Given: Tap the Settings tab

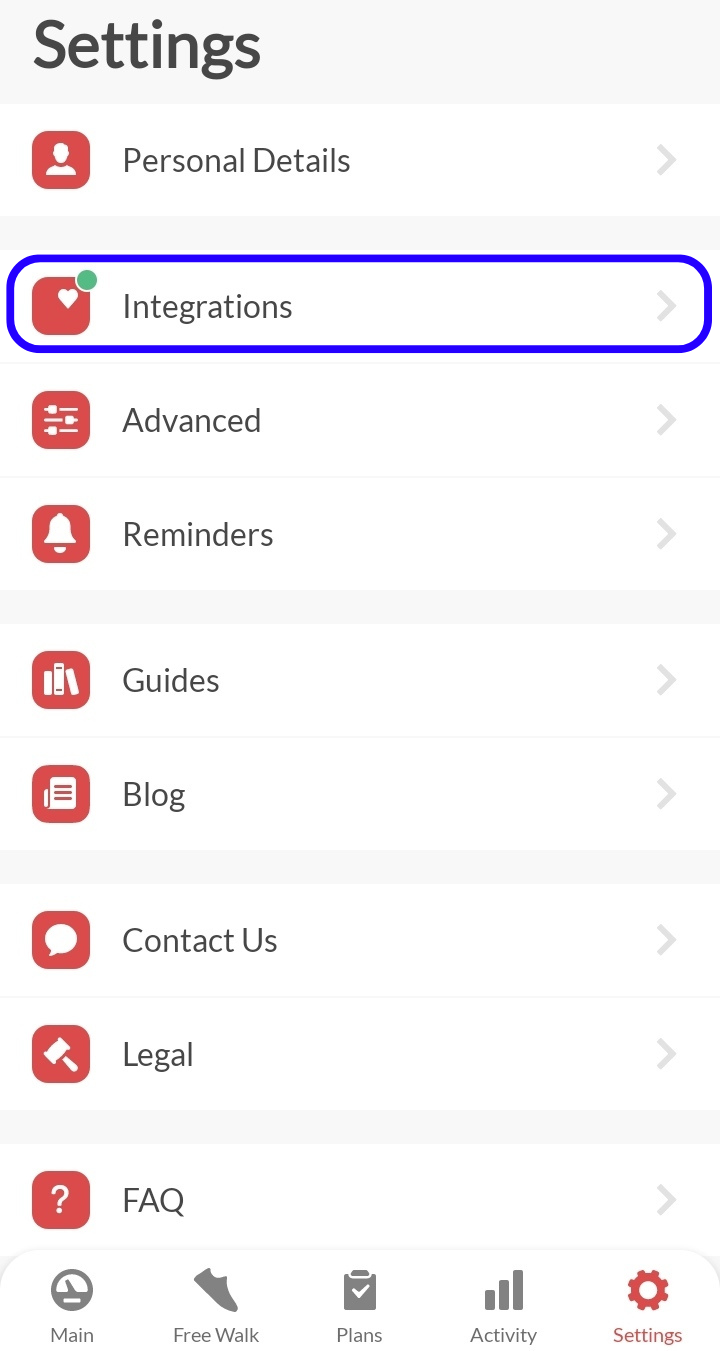Looking at the screenshot, I should pos(648,1306).
